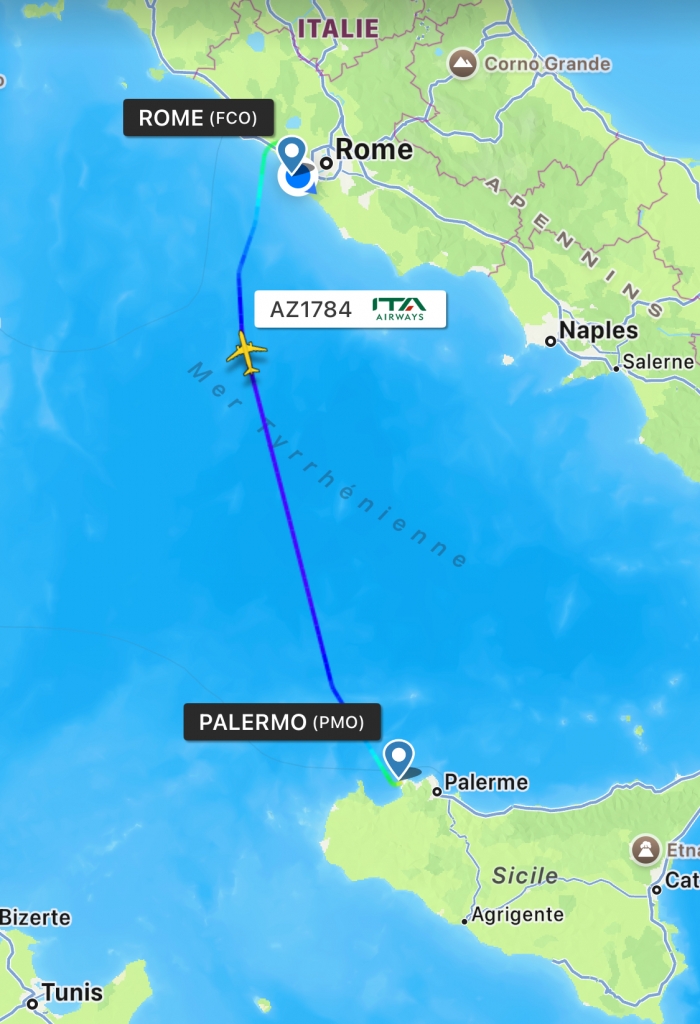Tap the ROME (FCO) airport label

pyautogui.click(x=198, y=118)
